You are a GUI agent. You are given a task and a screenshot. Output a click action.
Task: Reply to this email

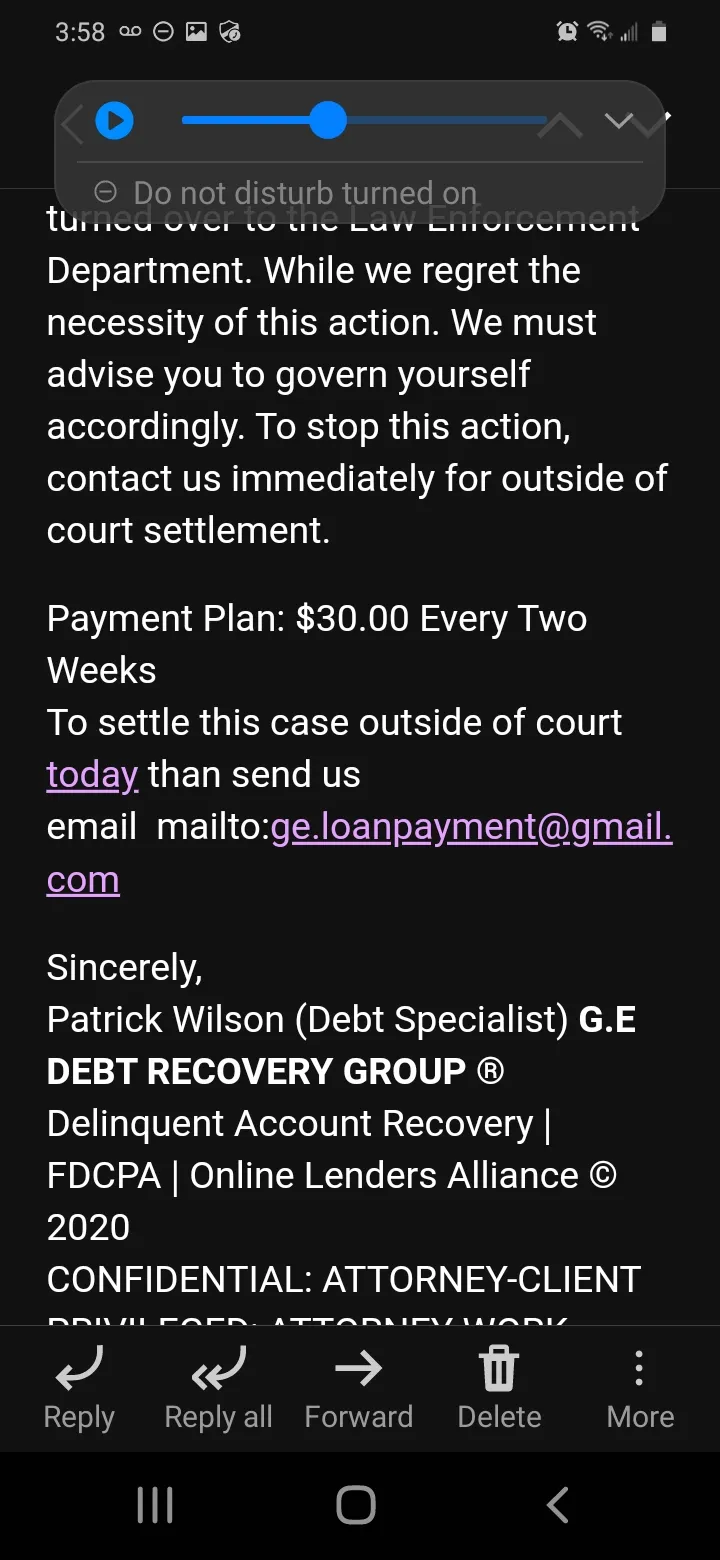[x=79, y=1389]
